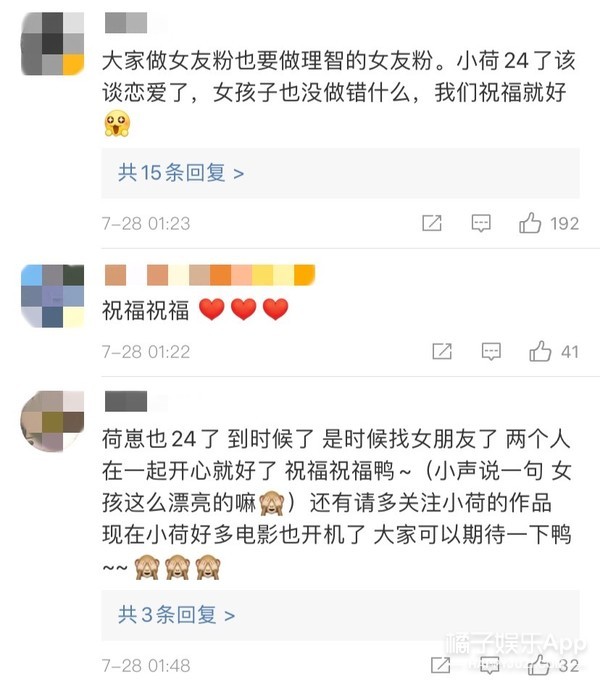Reply to the 祝福祝福 comment
This screenshot has width=600, height=685.
(491, 352)
